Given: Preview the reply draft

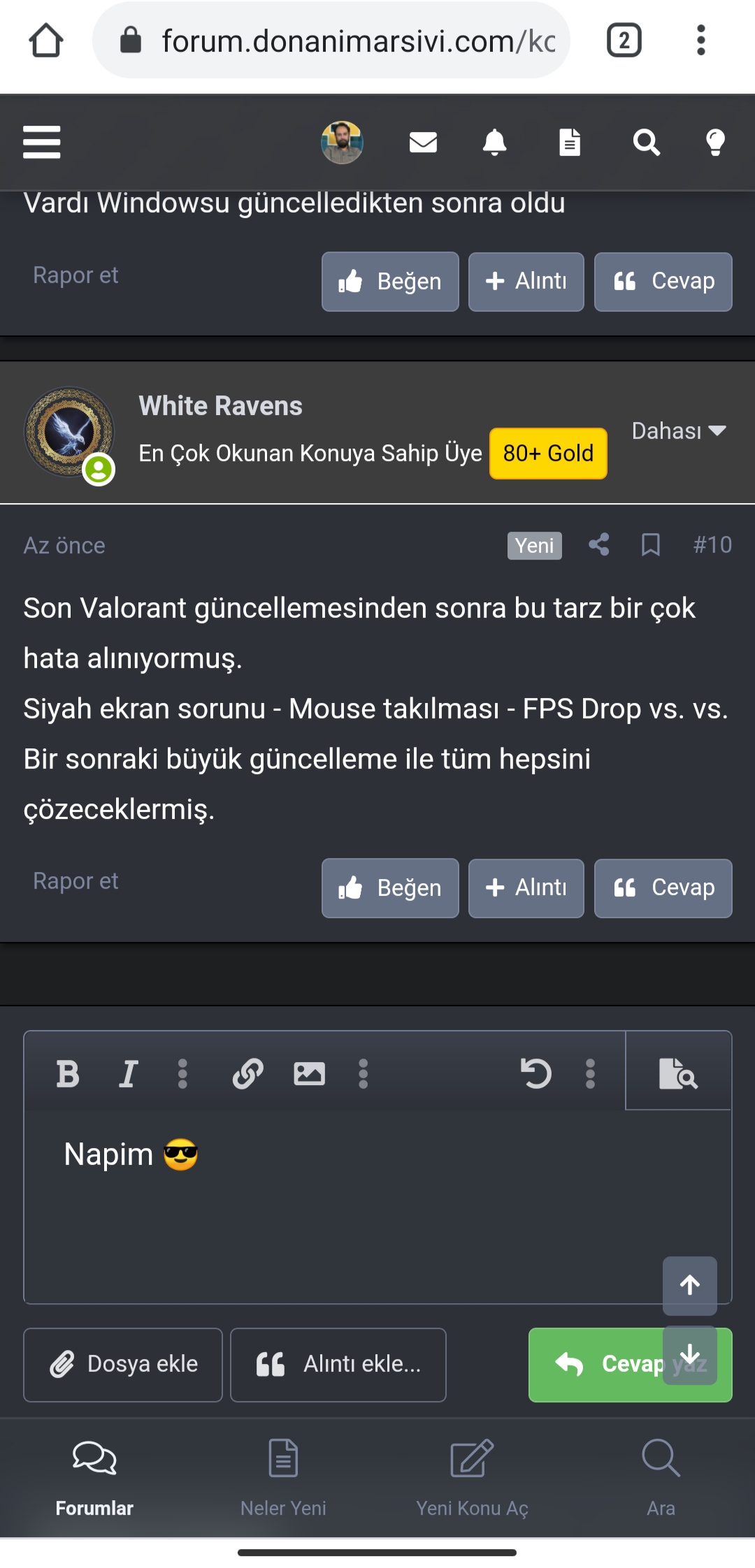Looking at the screenshot, I should [x=678, y=1073].
